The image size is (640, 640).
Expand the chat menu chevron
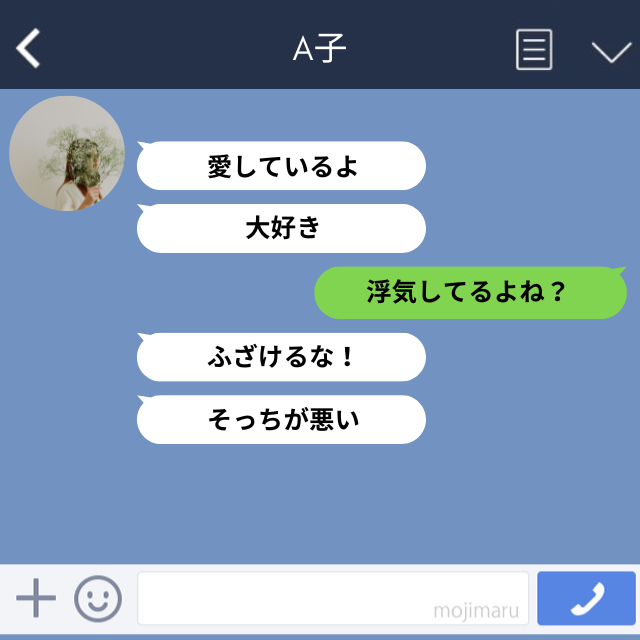[610, 51]
